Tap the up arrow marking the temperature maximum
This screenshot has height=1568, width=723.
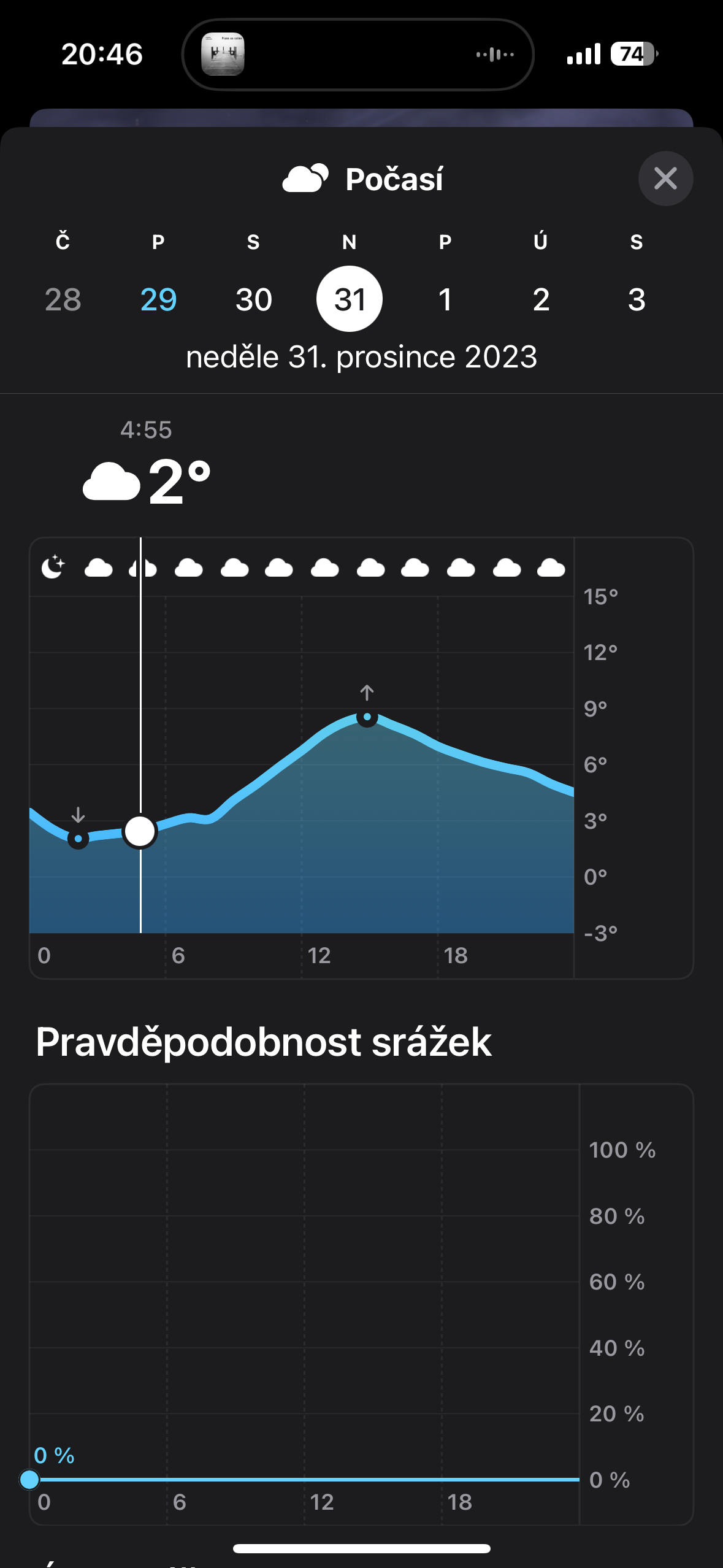(367, 692)
